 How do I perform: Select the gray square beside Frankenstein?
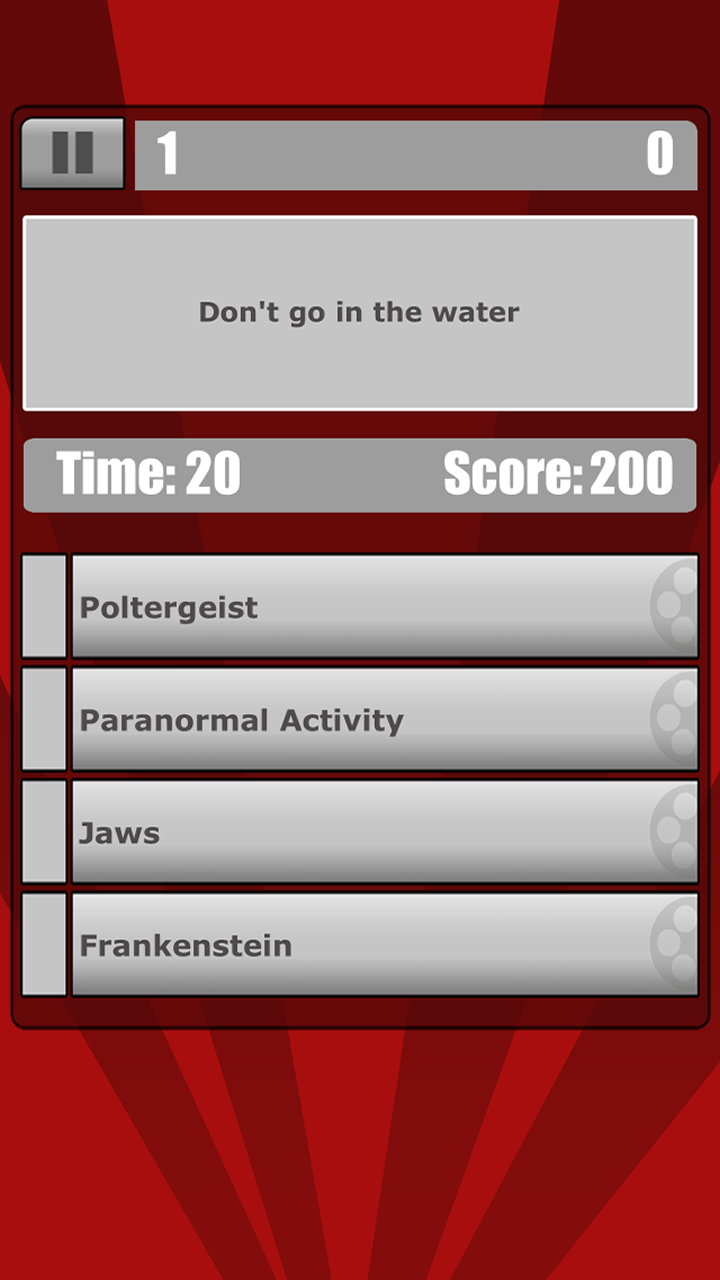click(43, 944)
